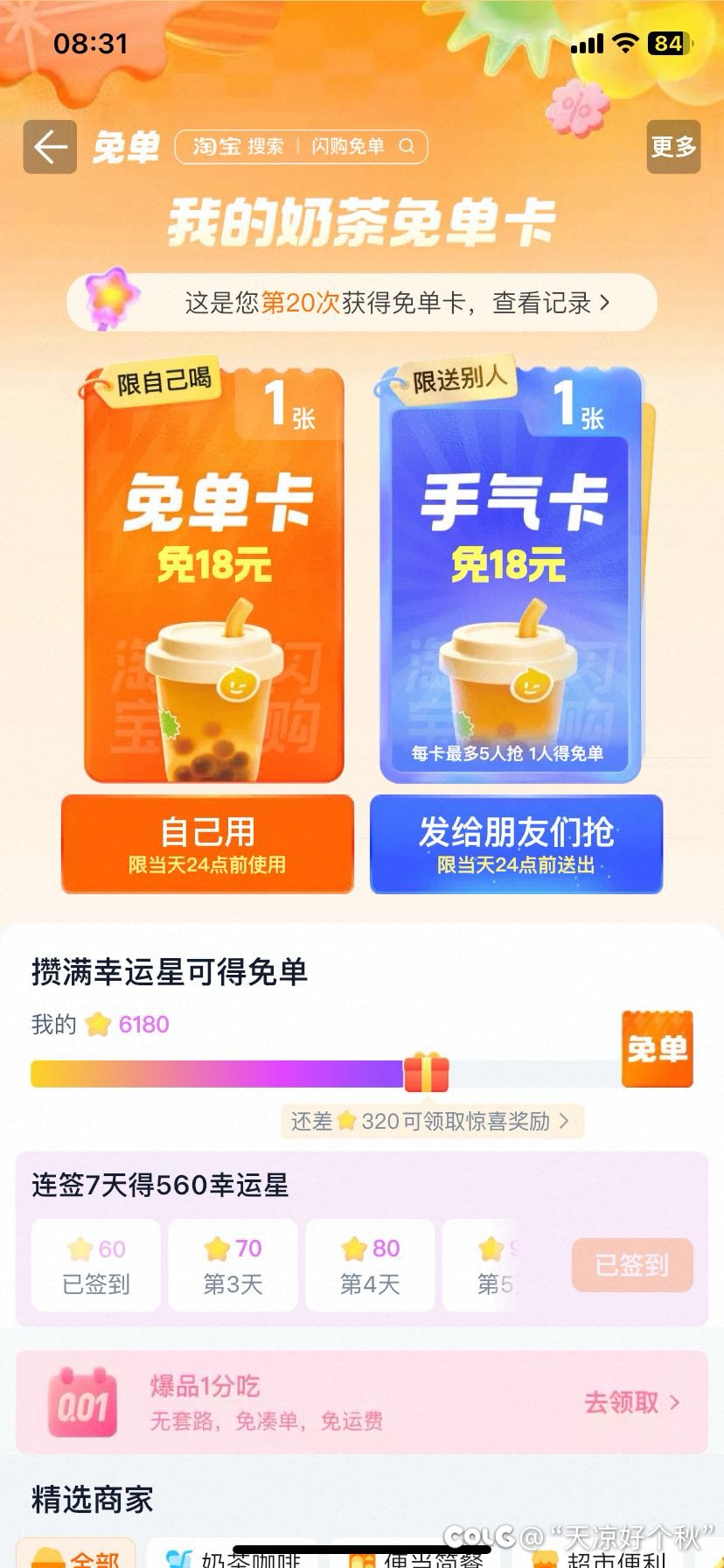This screenshot has height=1568, width=724.
Task: Tap 去领取 for 爆品1分吃
Action: (x=631, y=1403)
